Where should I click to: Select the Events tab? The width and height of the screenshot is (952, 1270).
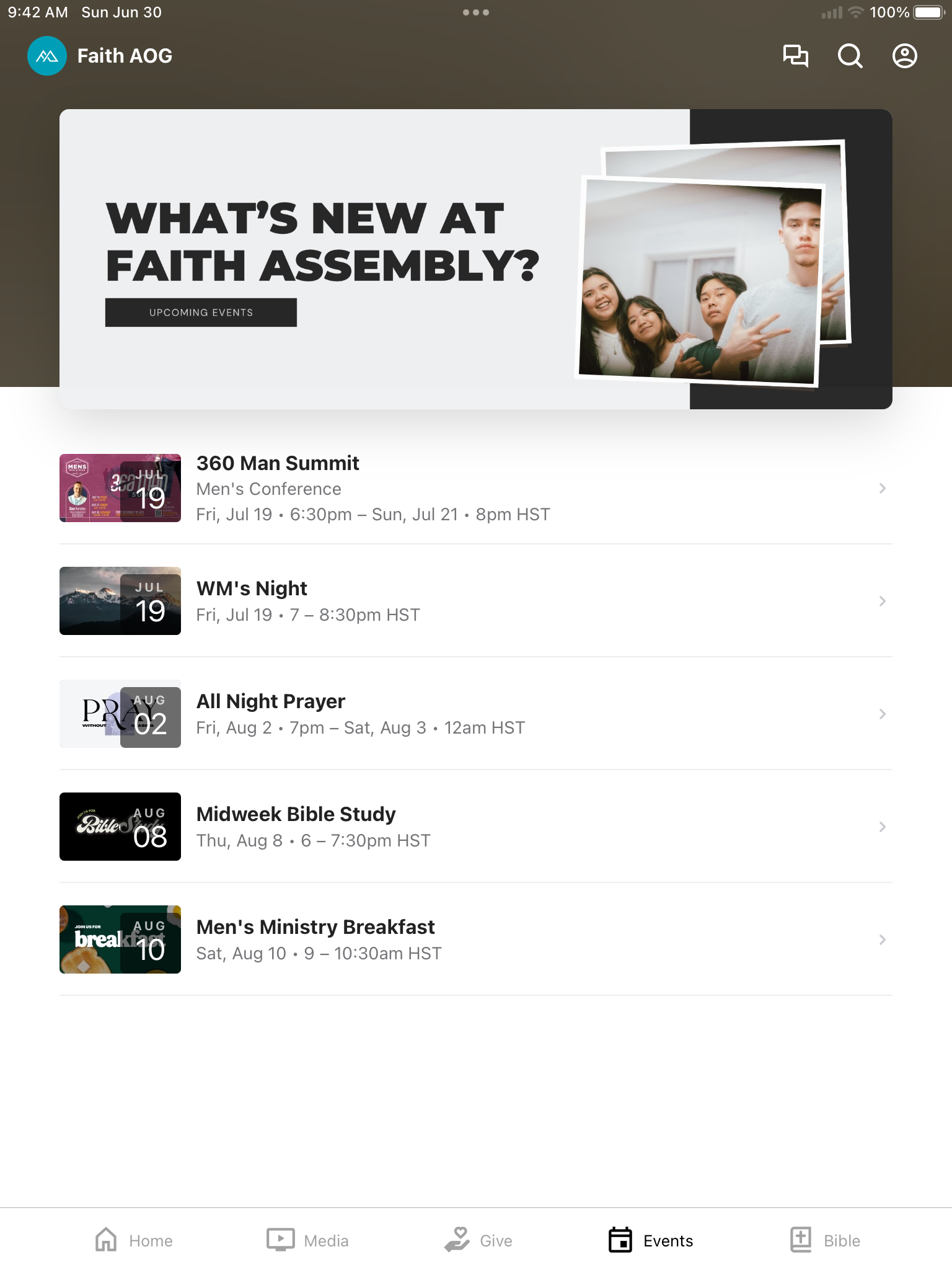point(651,1240)
